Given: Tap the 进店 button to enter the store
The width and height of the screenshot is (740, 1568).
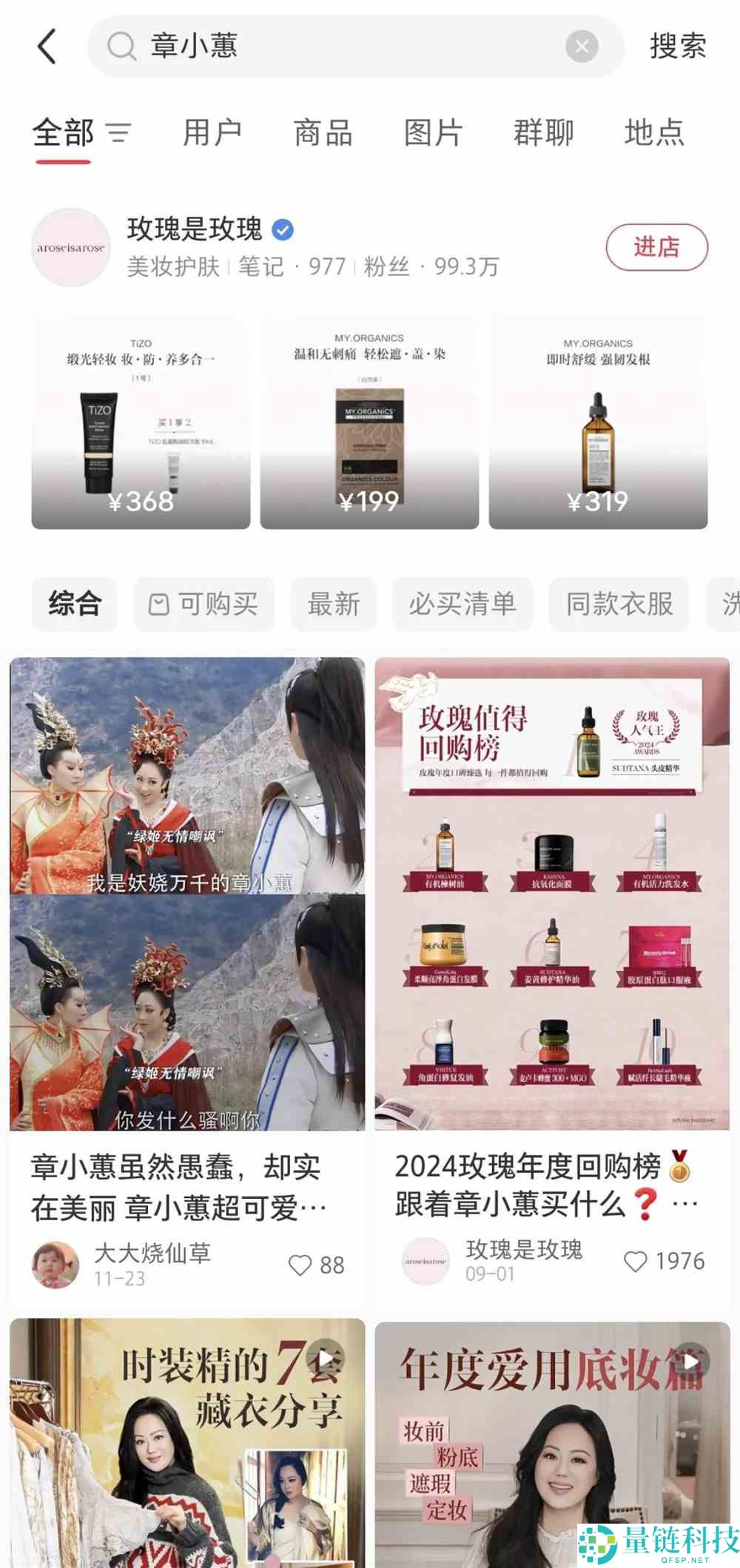Looking at the screenshot, I should 656,247.
